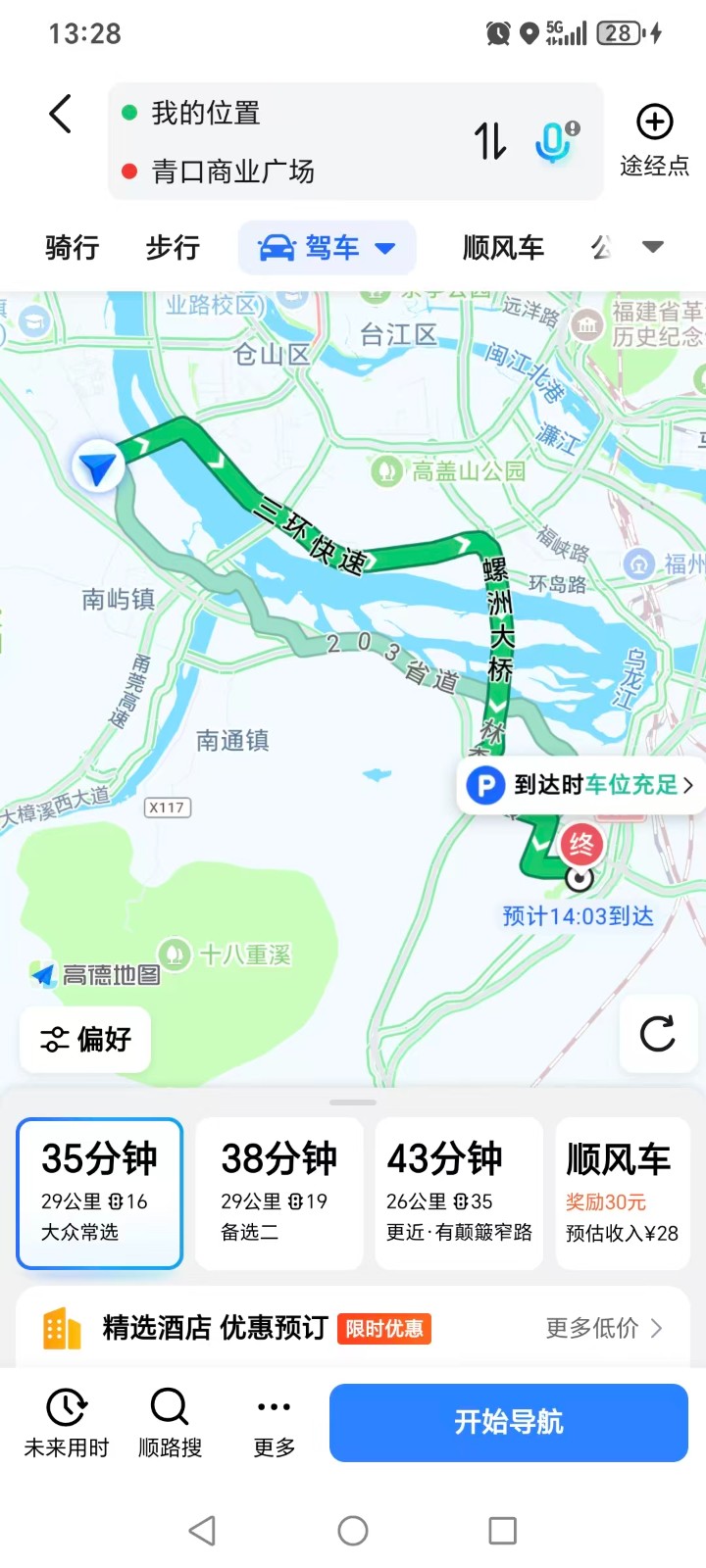Image resolution: width=706 pixels, height=1568 pixels.
Task: Open 未来用时 future travel time
Action: [66, 1422]
